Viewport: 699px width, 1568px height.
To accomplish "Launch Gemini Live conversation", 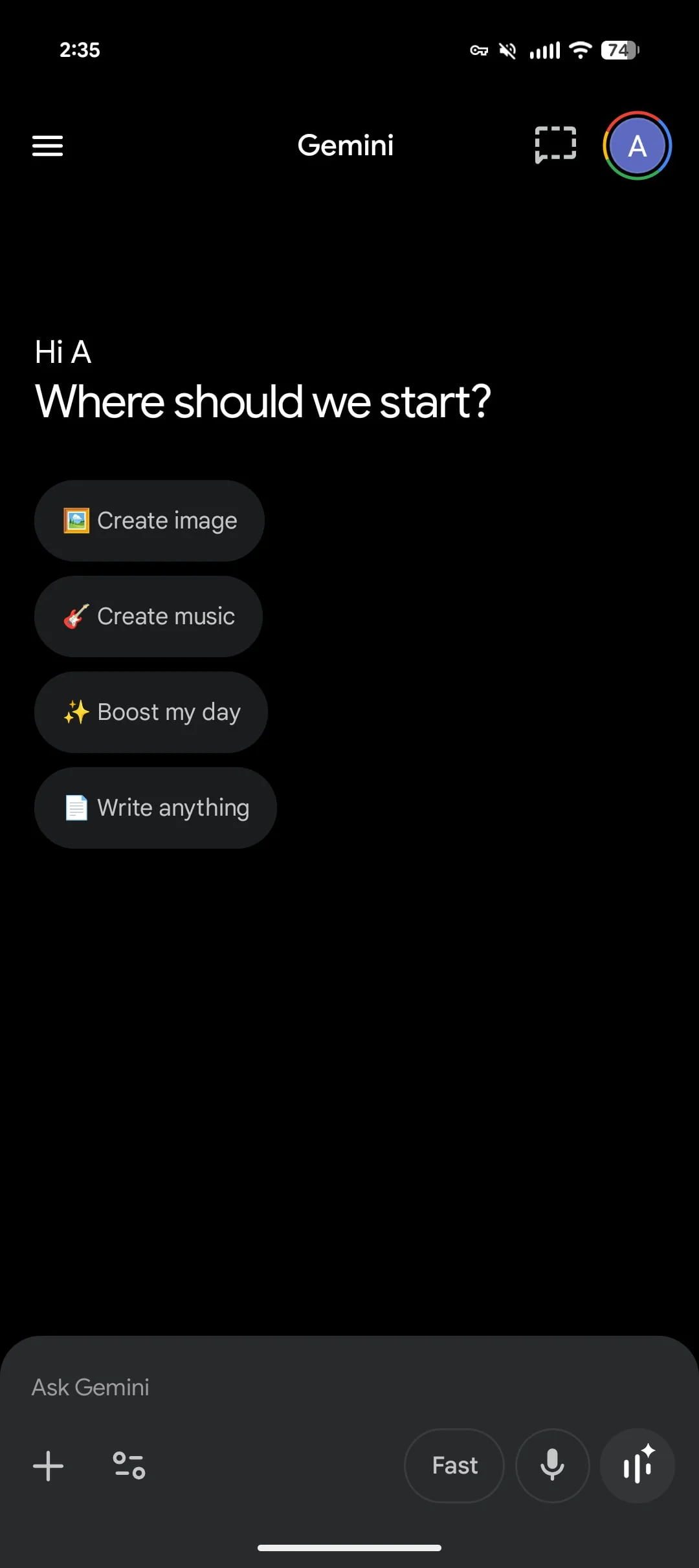I will coord(638,1466).
